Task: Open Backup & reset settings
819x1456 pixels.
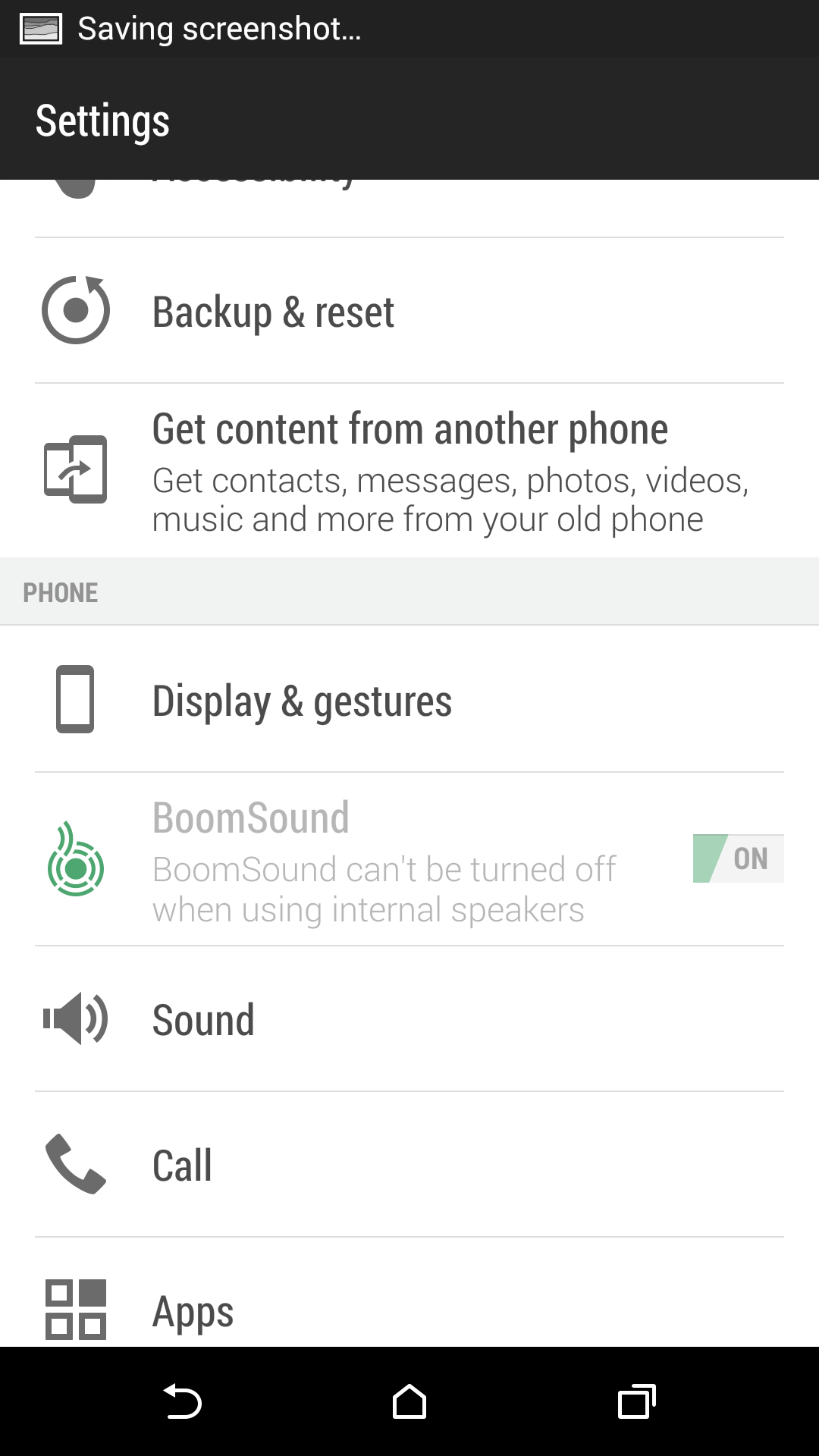Action: pyautogui.click(x=409, y=311)
